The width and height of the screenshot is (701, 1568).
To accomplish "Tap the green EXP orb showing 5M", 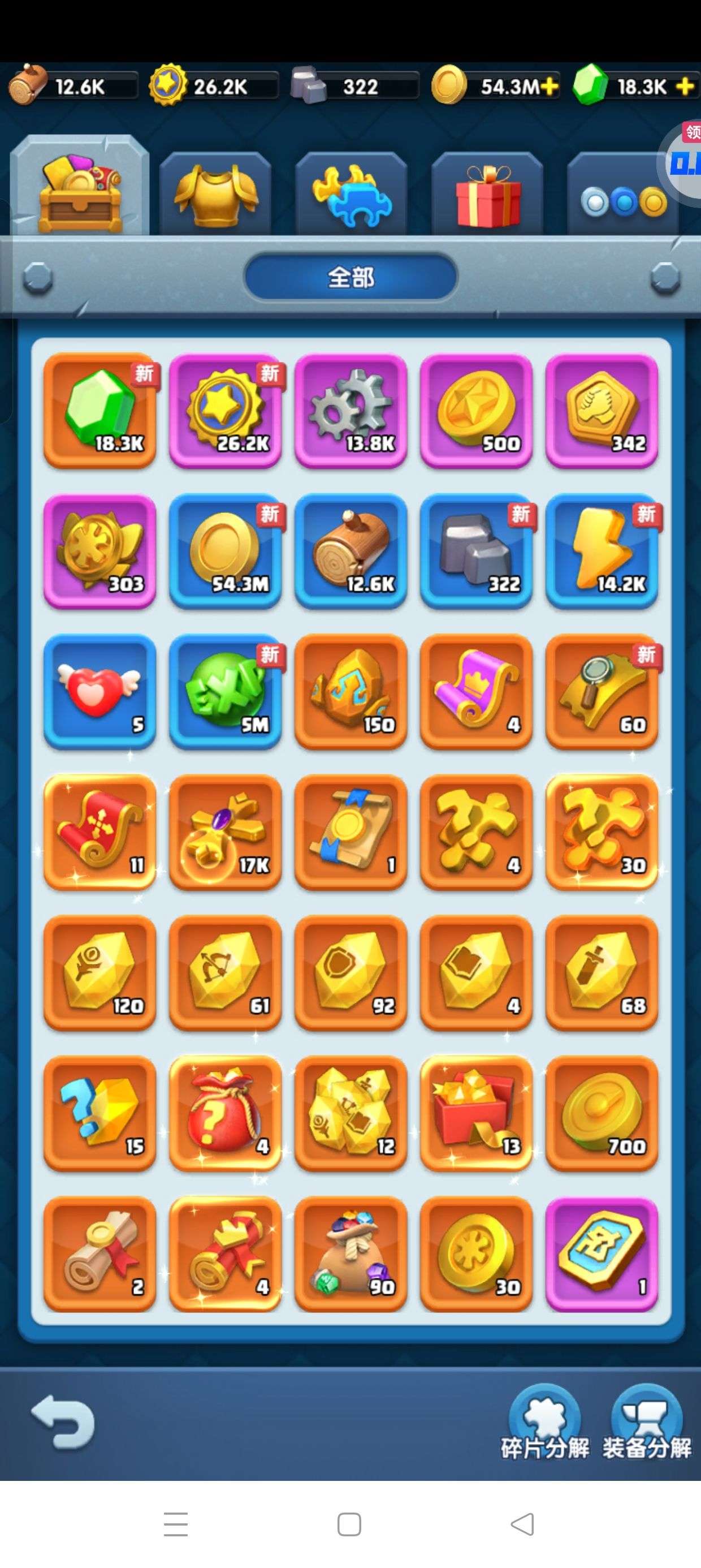I will click(225, 692).
